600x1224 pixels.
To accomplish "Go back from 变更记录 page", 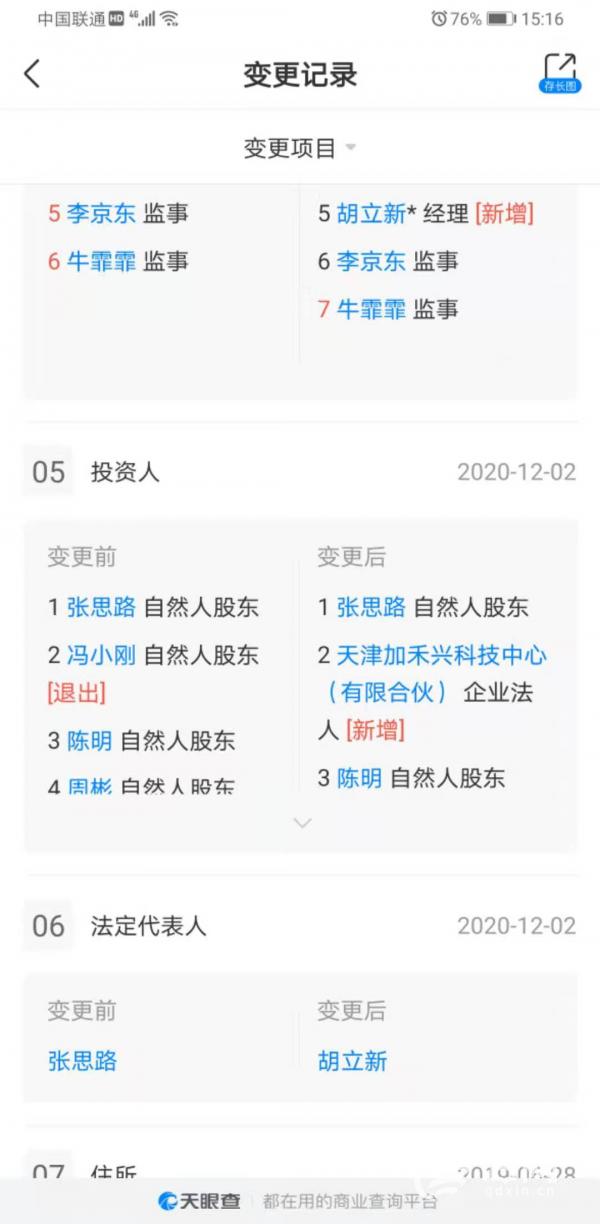I will click(33, 74).
